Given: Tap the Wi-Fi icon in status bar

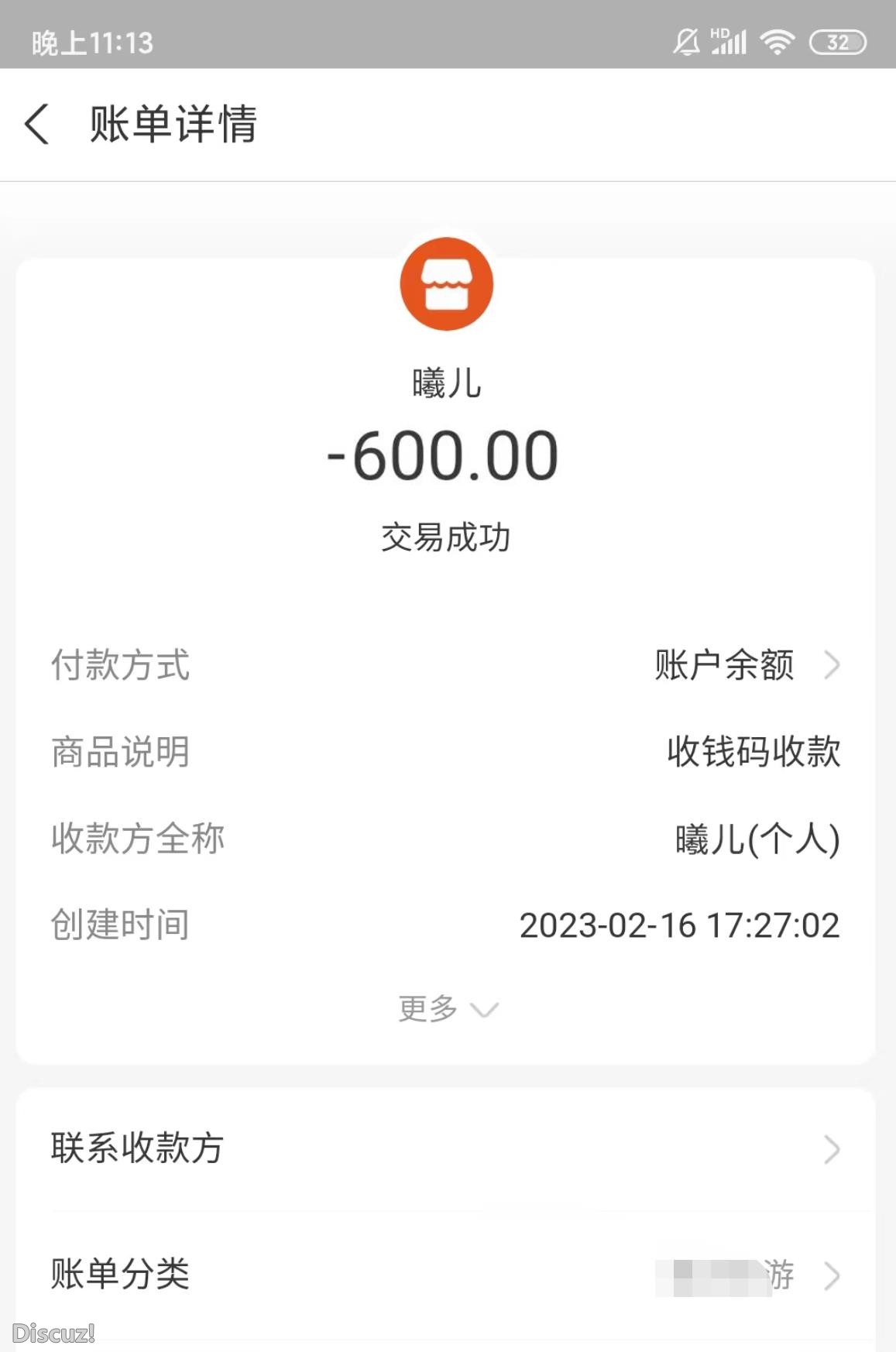Looking at the screenshot, I should [778, 43].
